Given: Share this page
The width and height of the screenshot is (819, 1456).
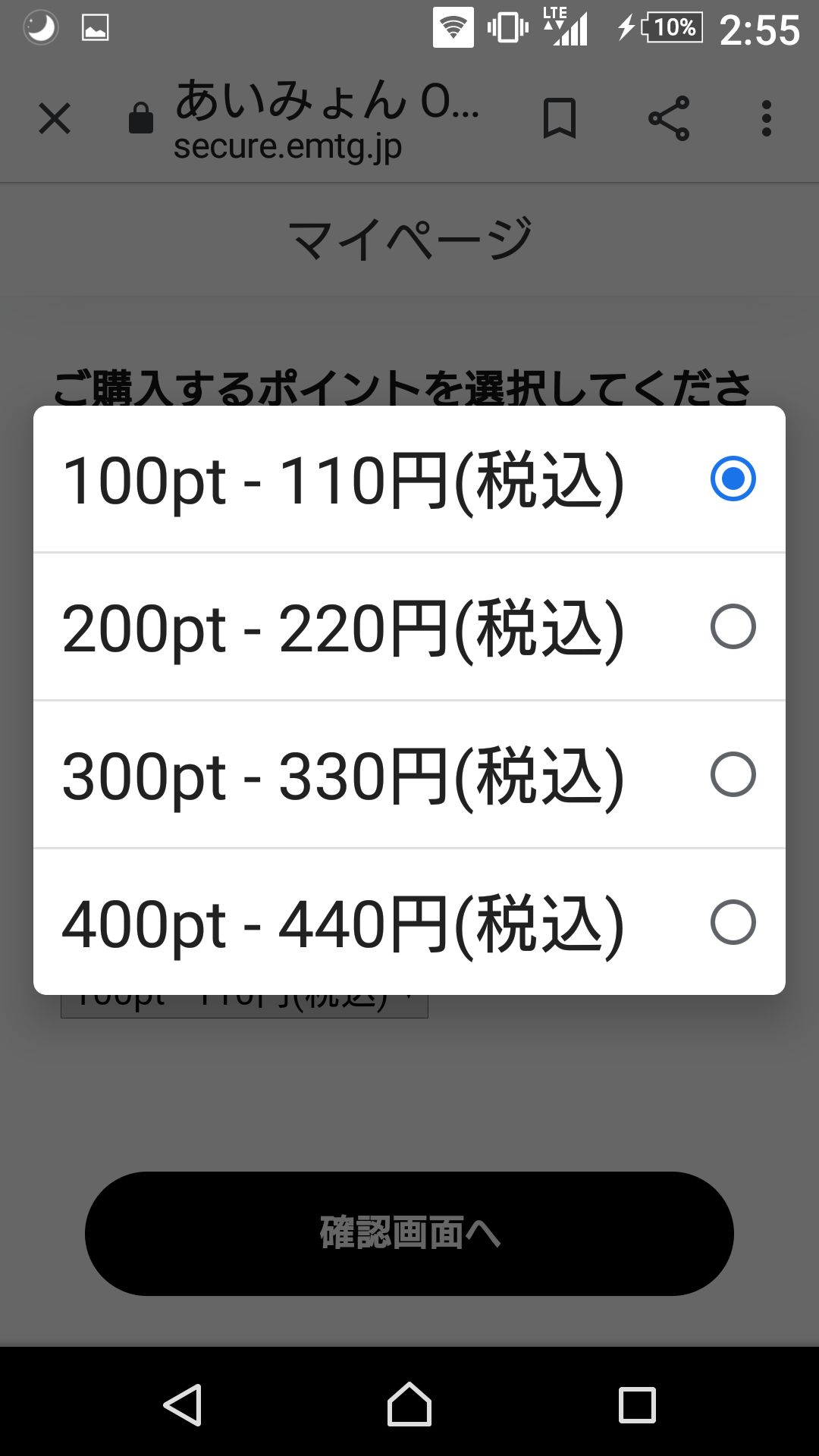Looking at the screenshot, I should (x=669, y=119).
